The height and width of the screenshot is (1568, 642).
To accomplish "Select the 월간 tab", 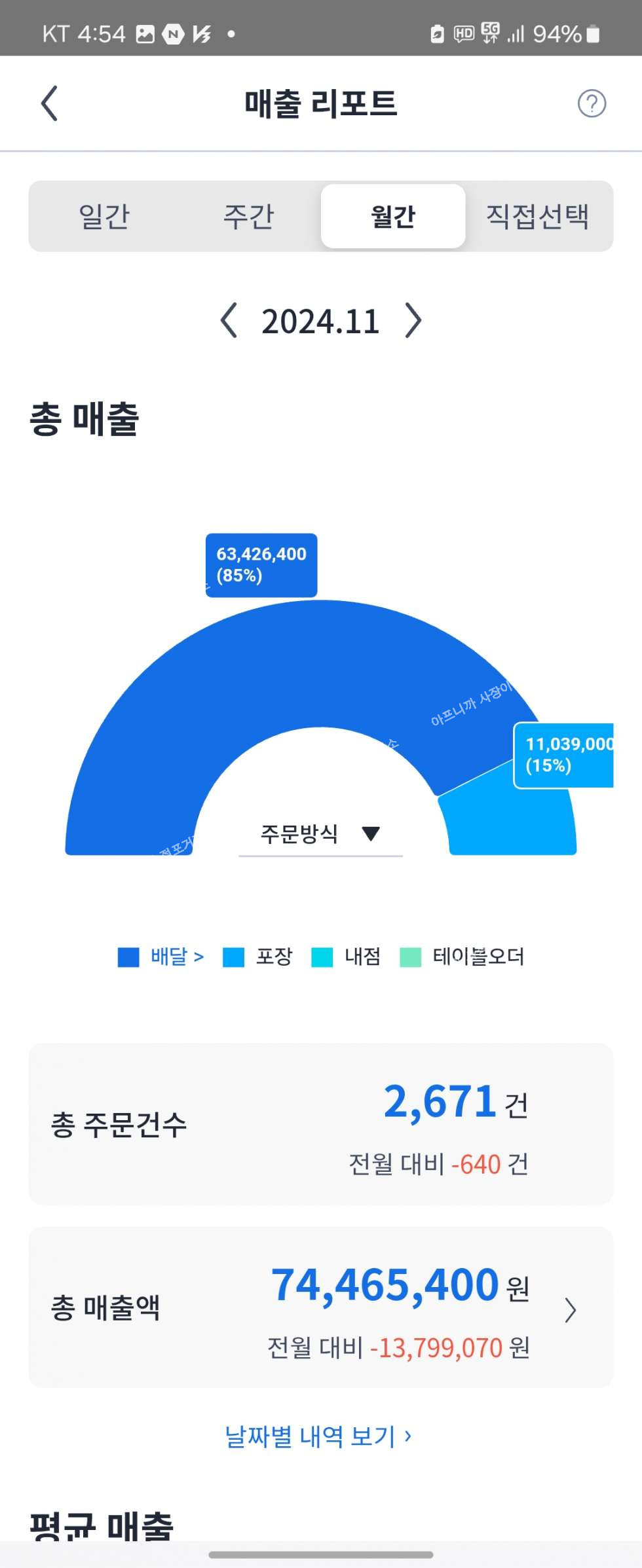I will [393, 217].
